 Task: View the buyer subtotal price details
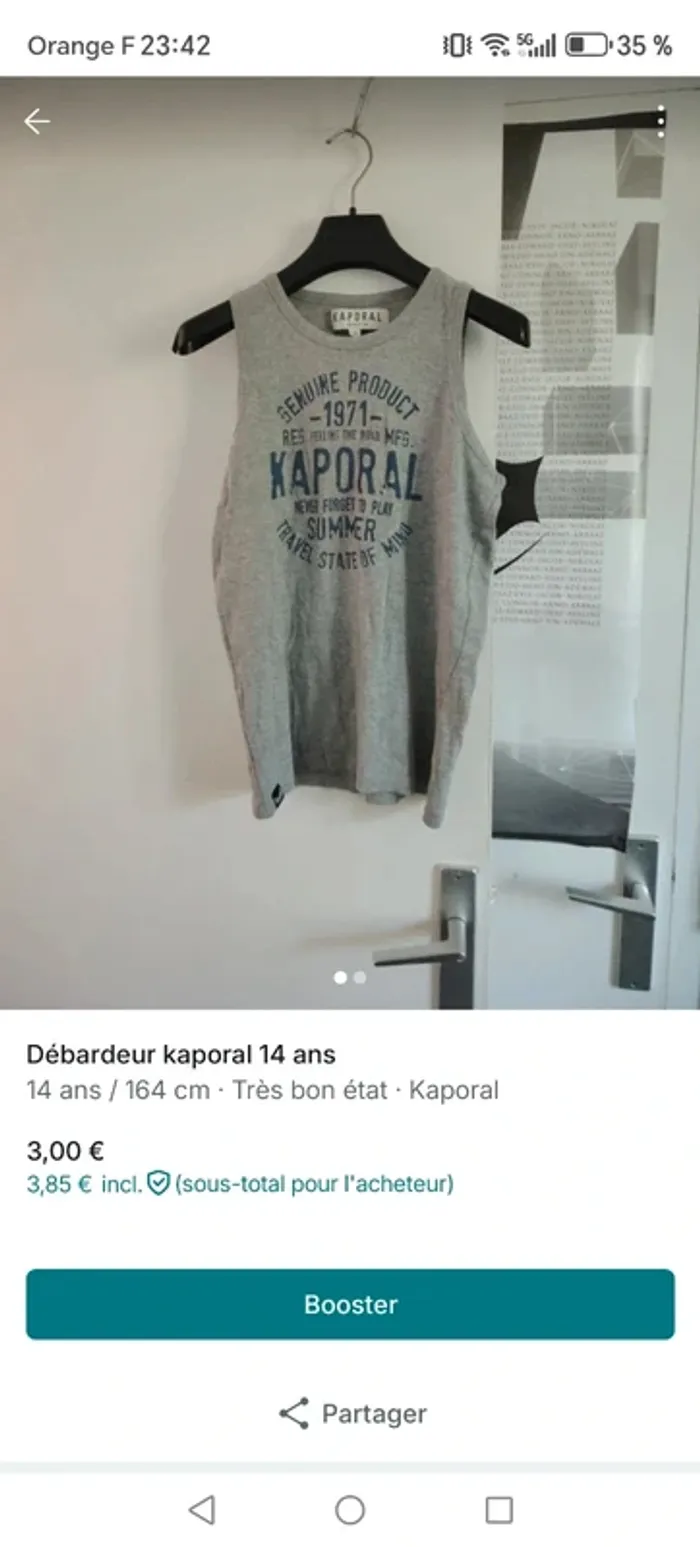coord(240,1184)
